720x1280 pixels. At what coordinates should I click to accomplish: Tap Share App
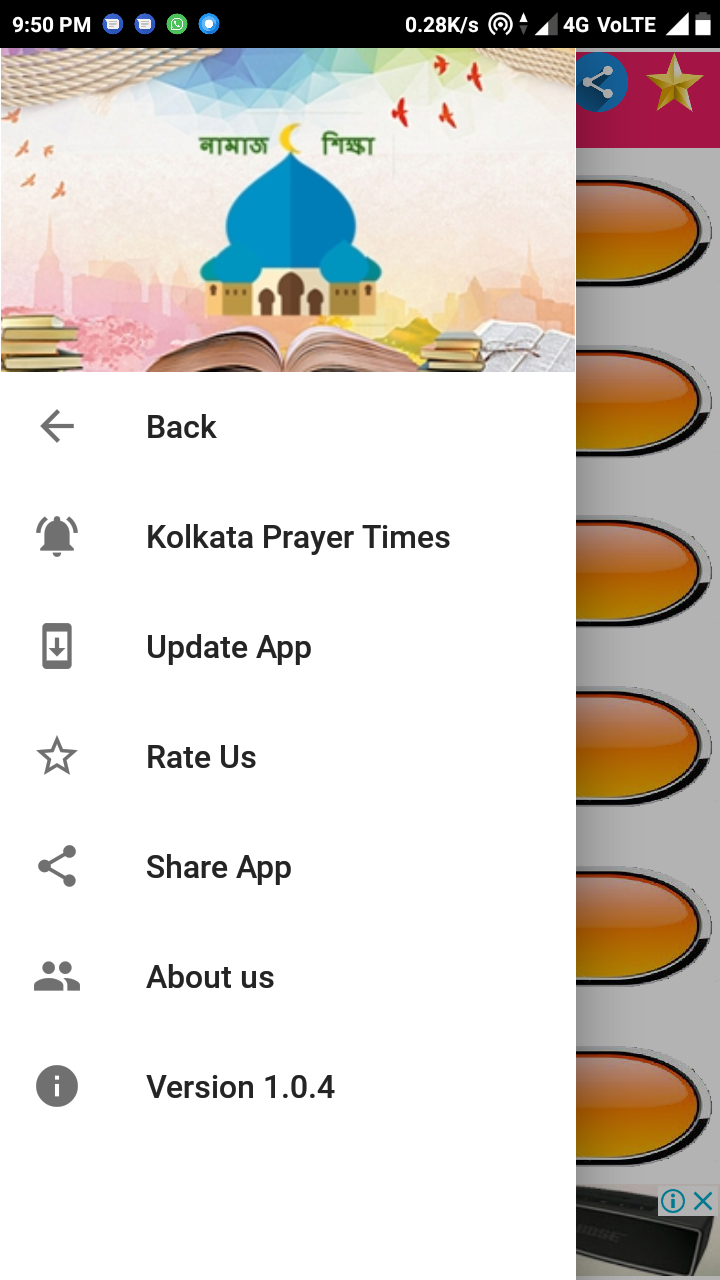(x=218, y=866)
